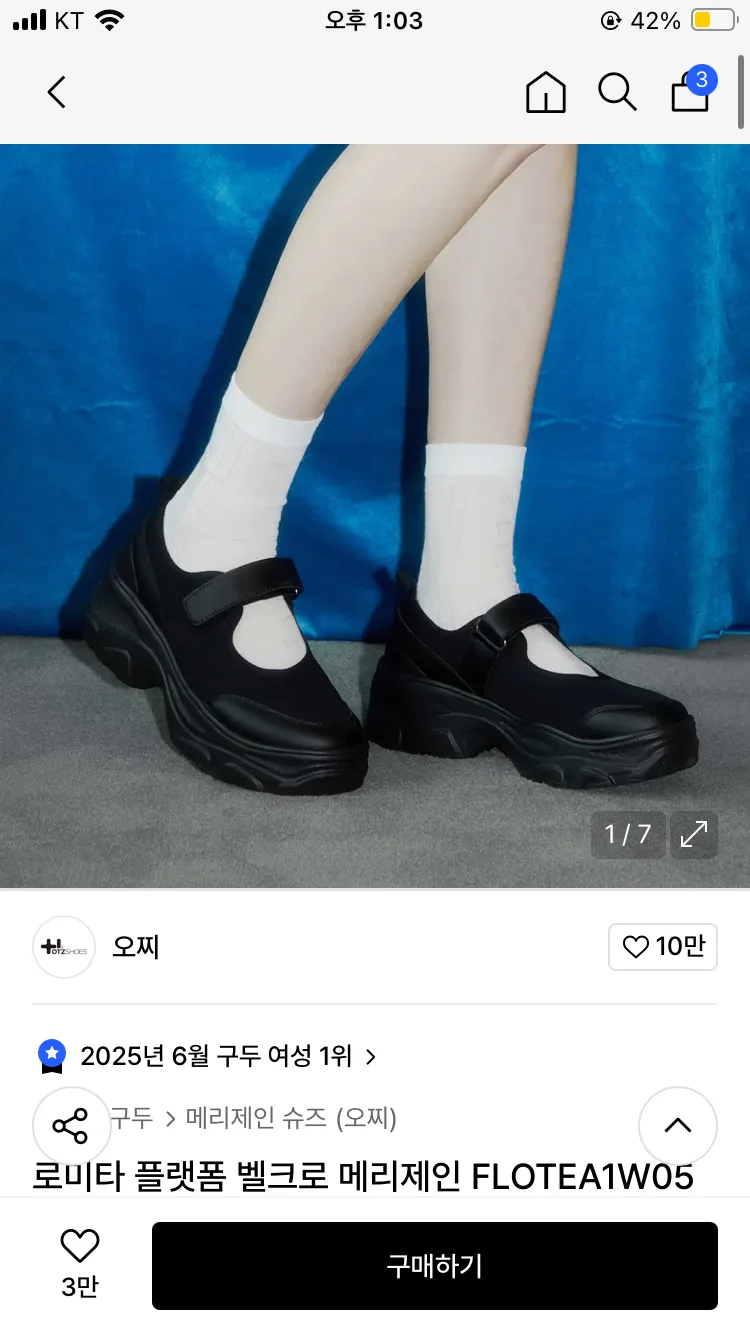This screenshot has width=750, height=1334.
Task: Jump to top with the up-arrow button
Action: pyautogui.click(x=678, y=1126)
